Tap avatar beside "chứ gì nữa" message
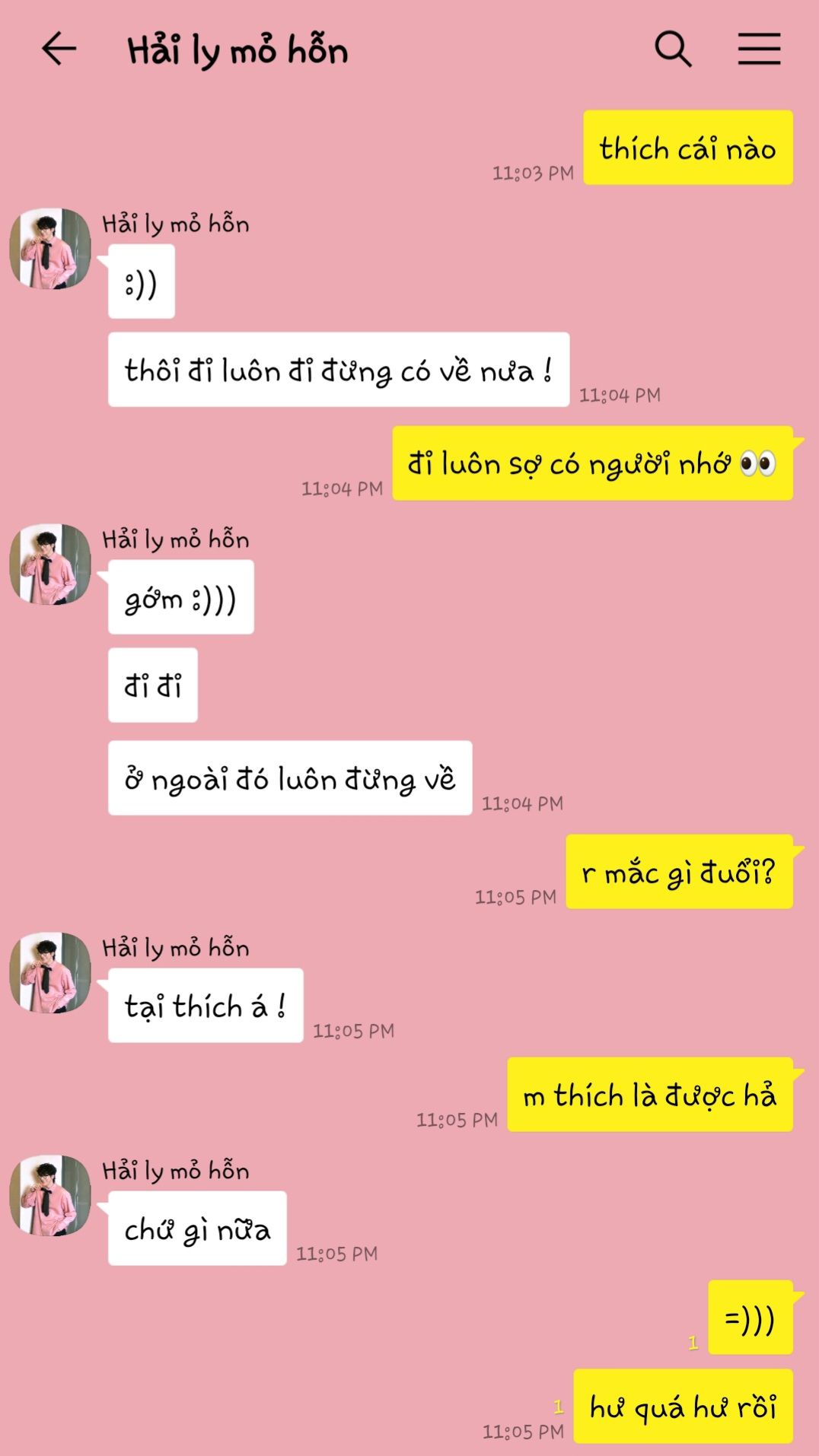 (50, 1196)
